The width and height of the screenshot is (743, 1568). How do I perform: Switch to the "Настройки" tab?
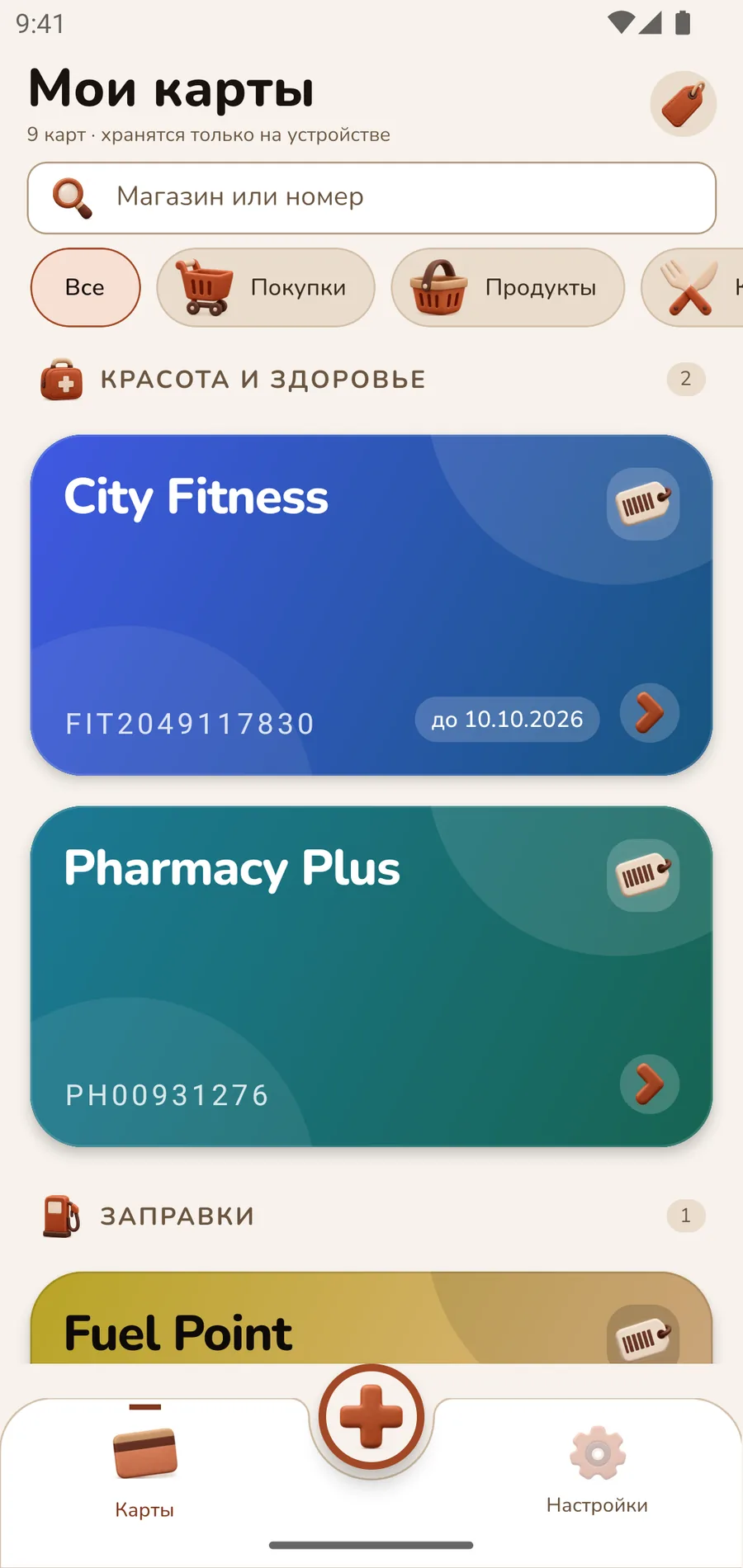click(597, 1471)
